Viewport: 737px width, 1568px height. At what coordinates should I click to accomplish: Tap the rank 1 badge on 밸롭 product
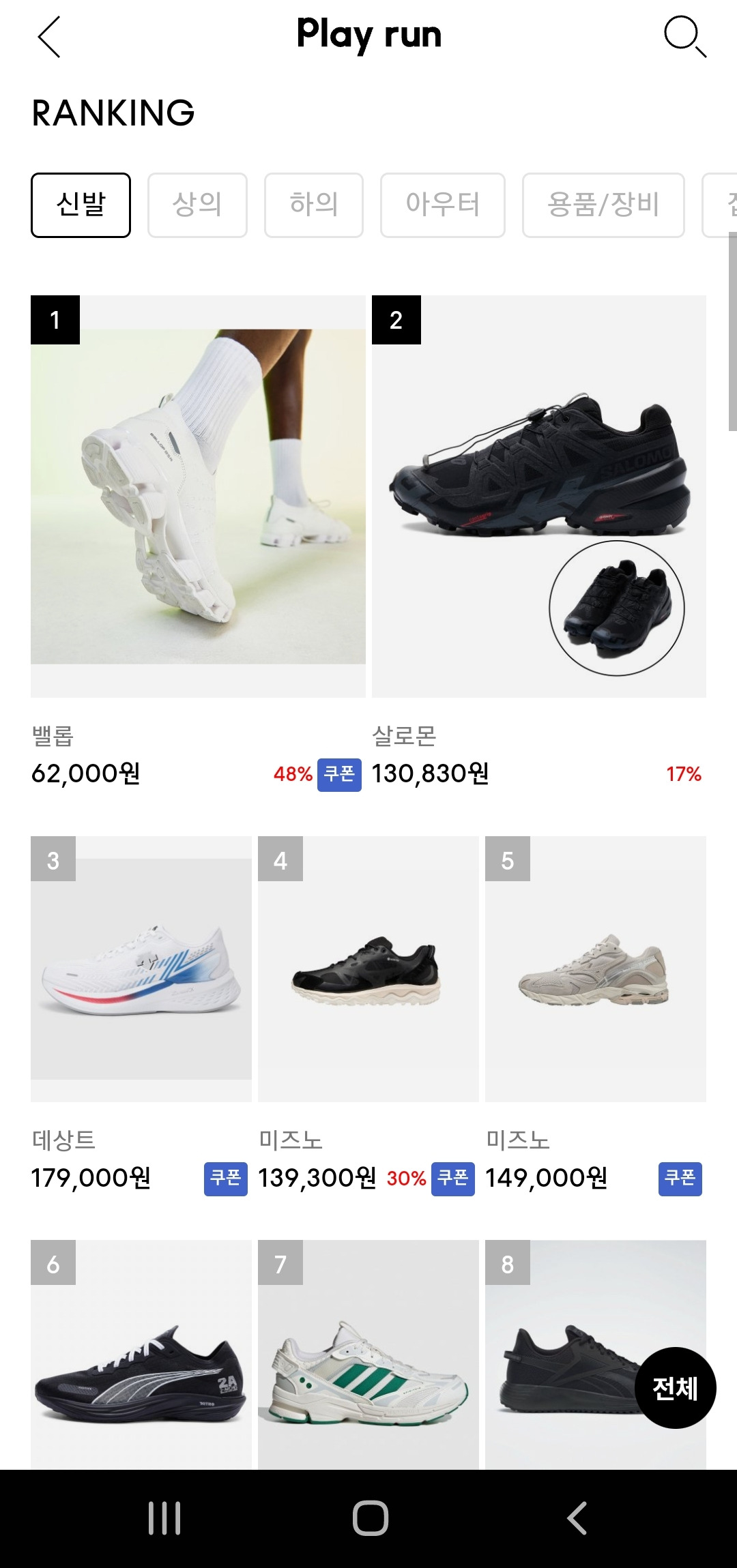point(56,319)
